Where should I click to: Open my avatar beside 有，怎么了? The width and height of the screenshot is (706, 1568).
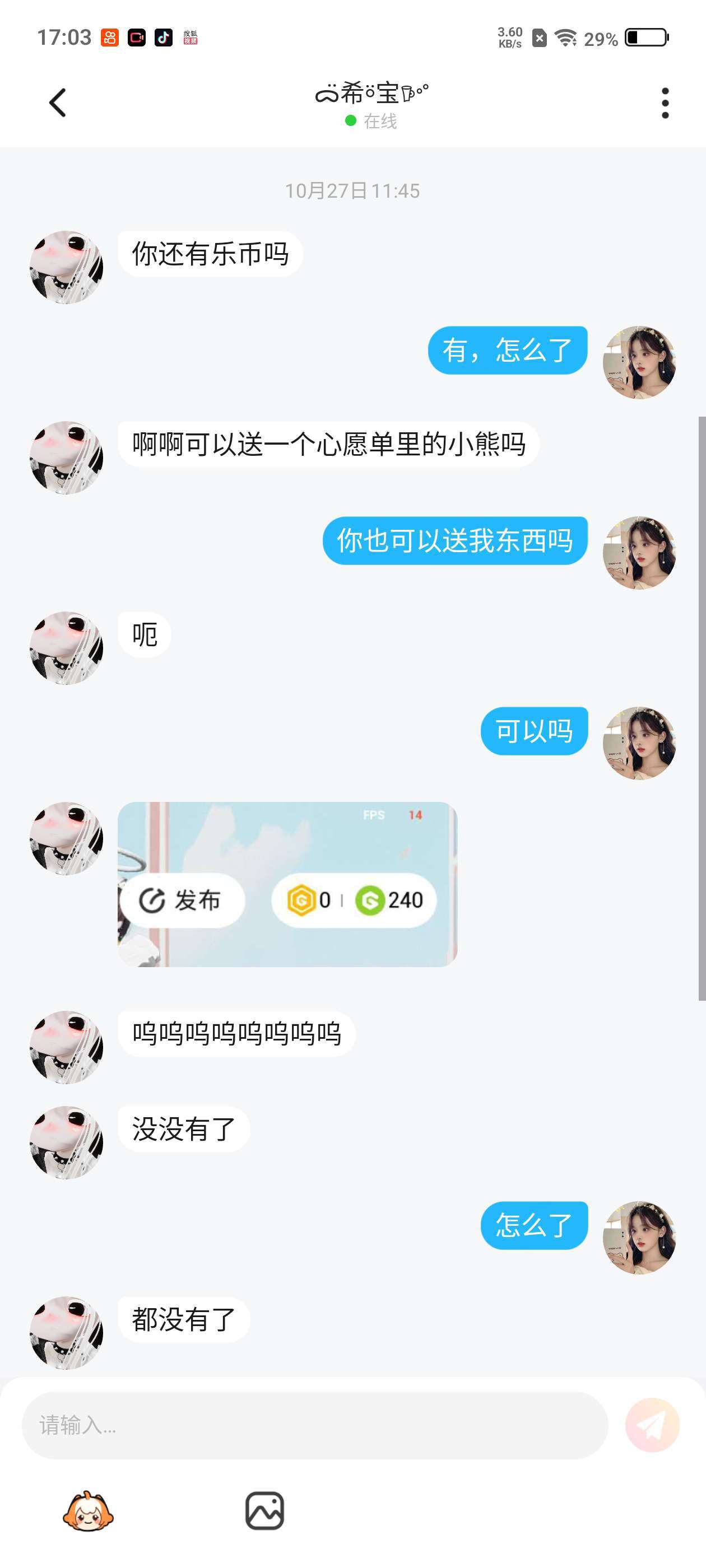[x=639, y=362]
